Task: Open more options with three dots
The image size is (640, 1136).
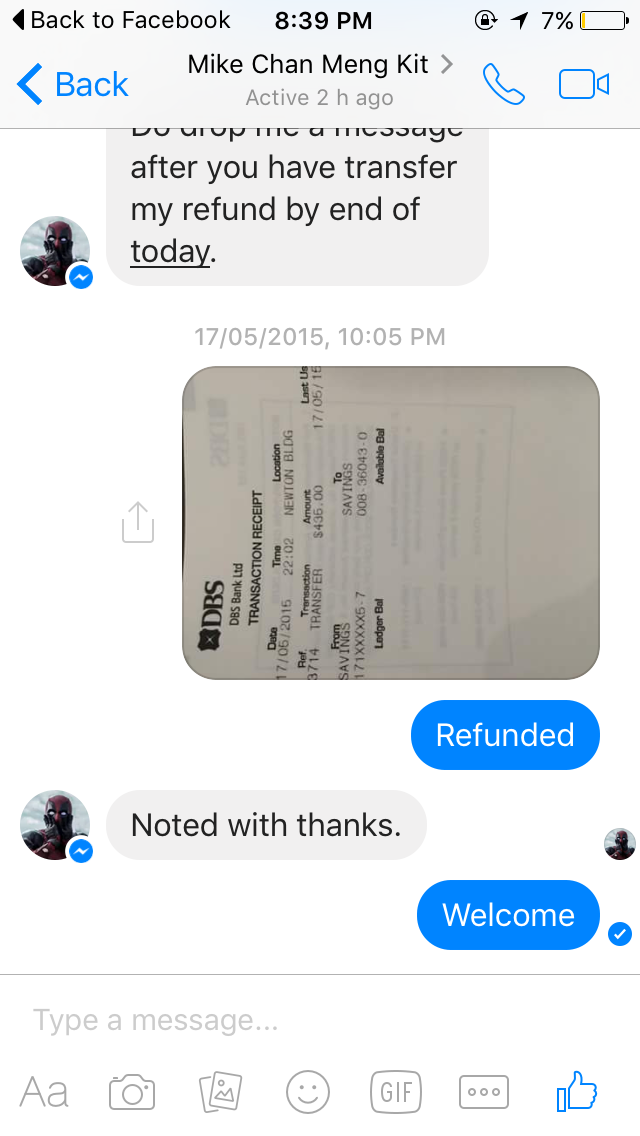Action: click(484, 1092)
